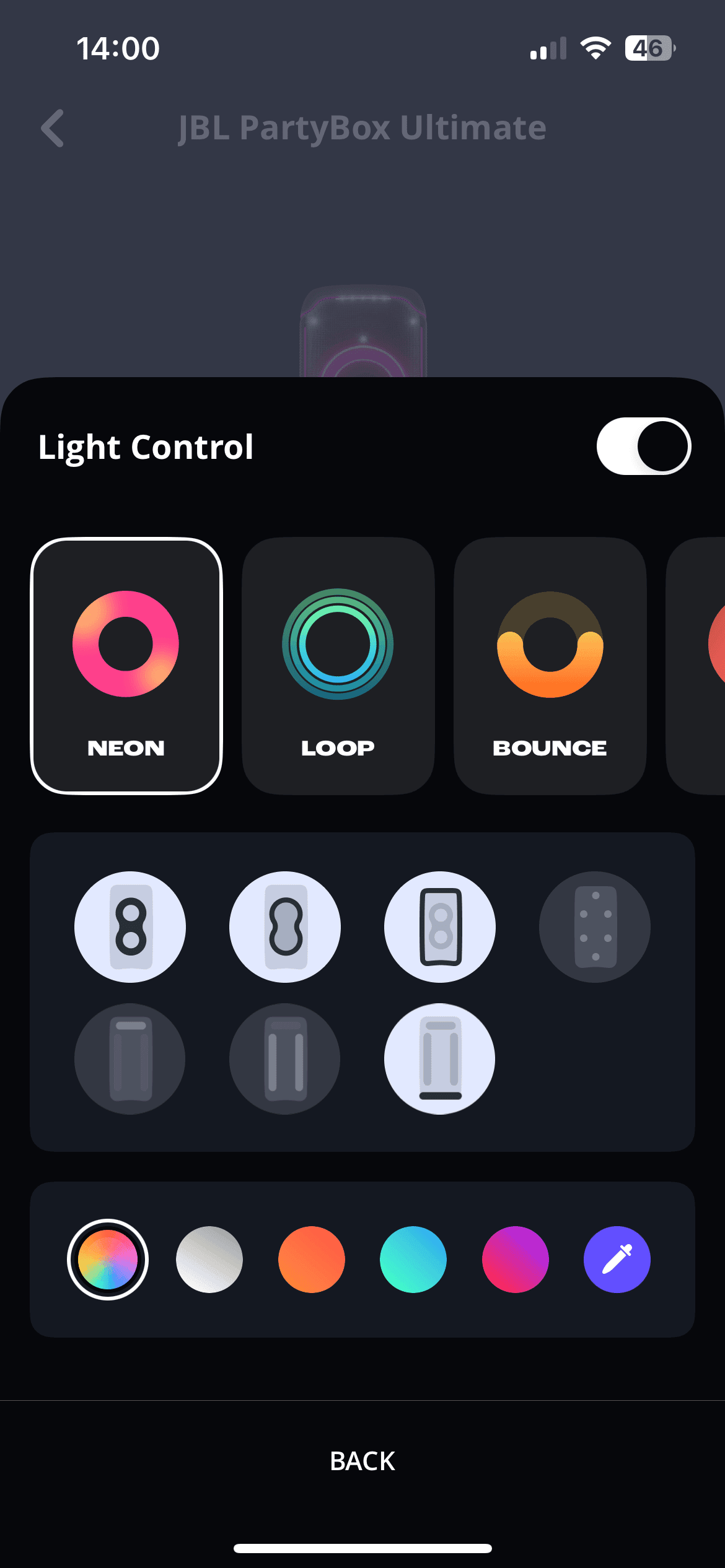Image resolution: width=725 pixels, height=1568 pixels.
Task: Toggle the Light Control switch off
Action: coord(643,446)
